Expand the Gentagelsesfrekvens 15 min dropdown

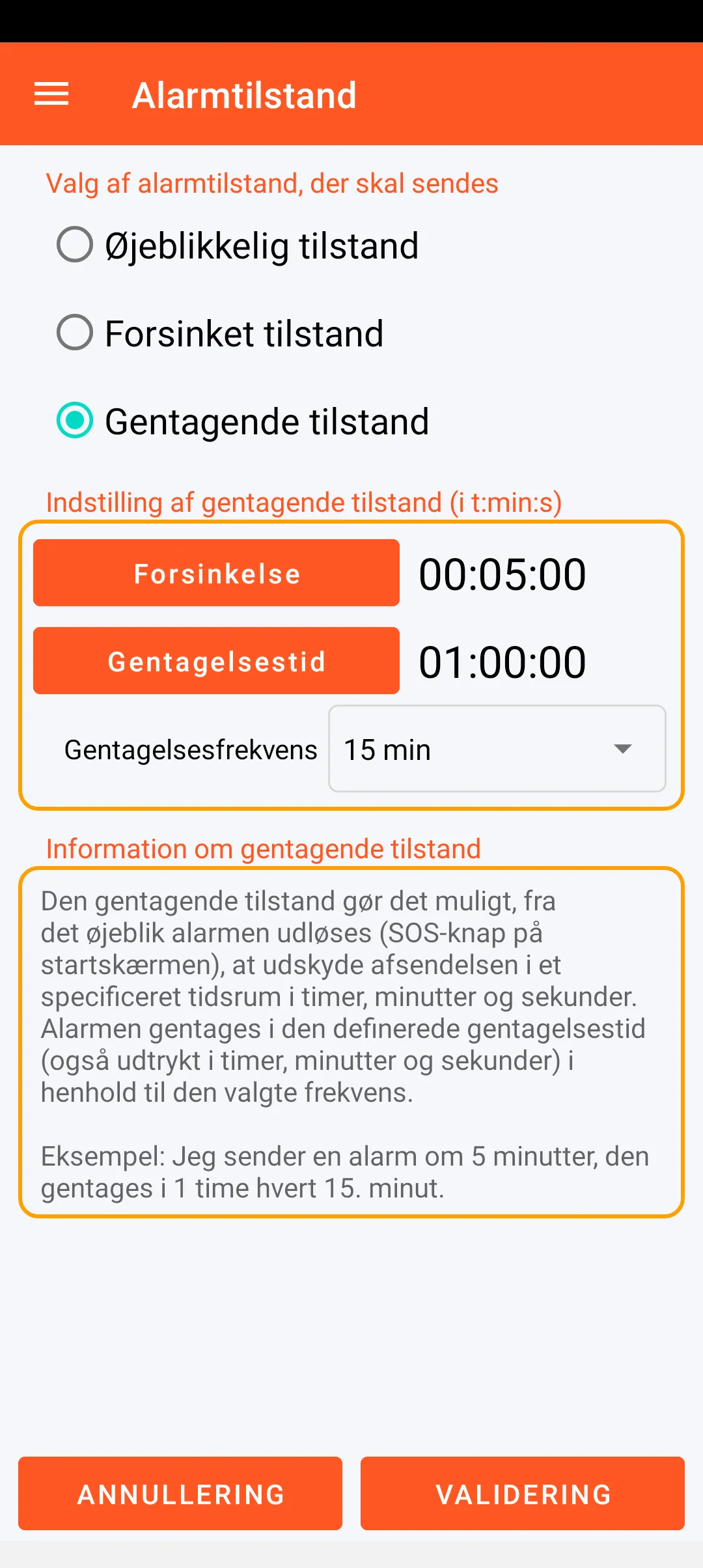(x=497, y=749)
